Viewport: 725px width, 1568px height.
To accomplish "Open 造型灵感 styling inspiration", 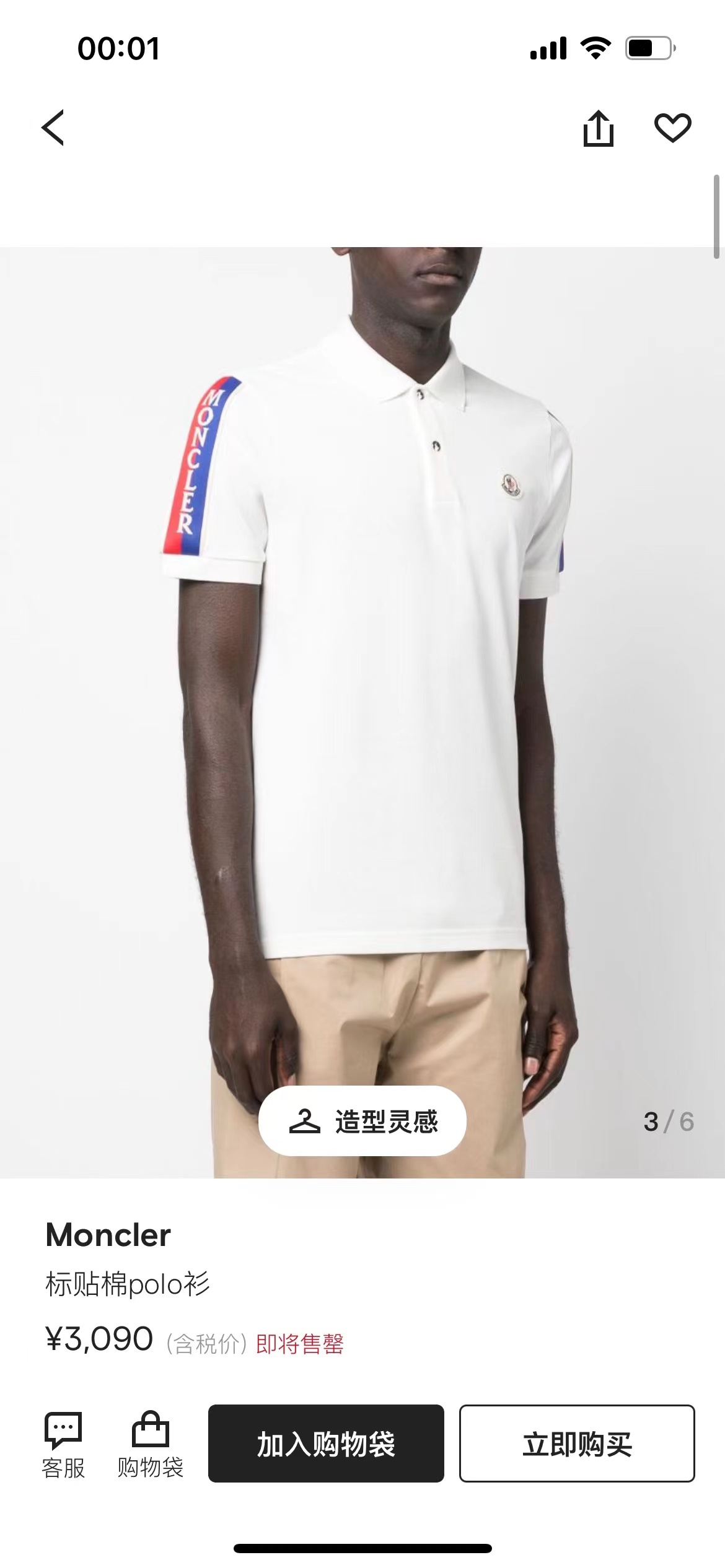I will point(362,1121).
